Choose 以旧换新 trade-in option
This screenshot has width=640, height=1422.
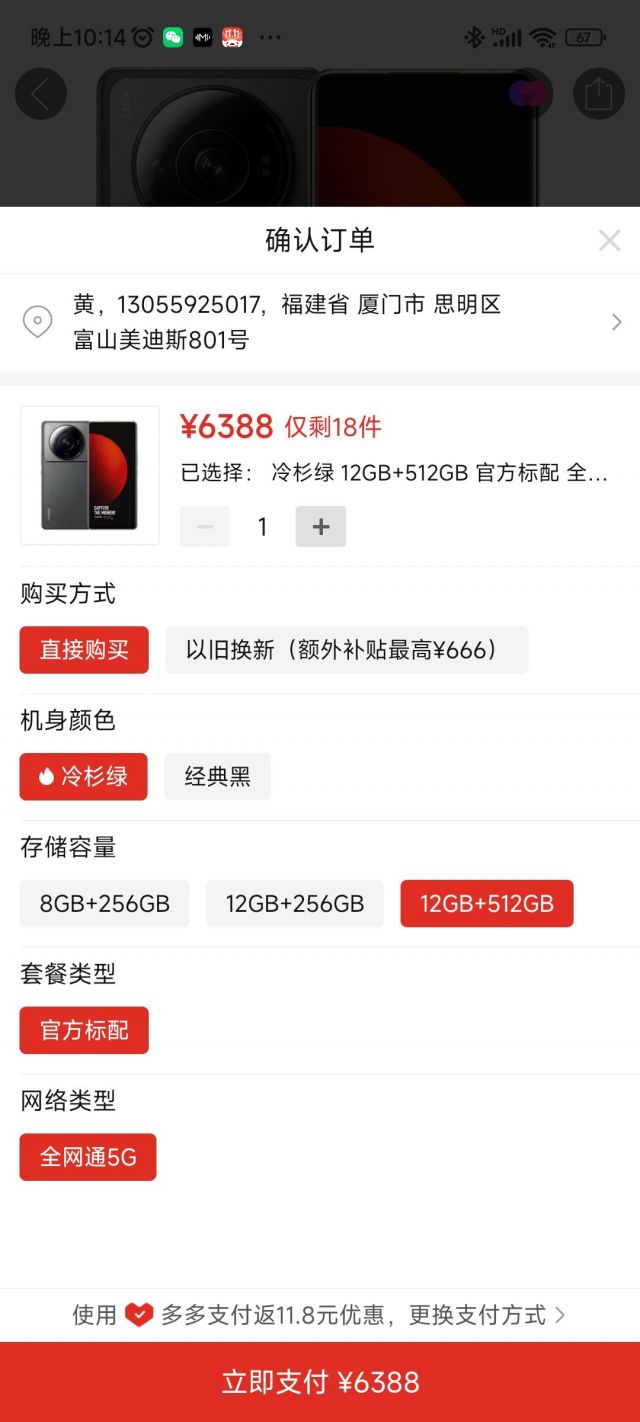347,650
